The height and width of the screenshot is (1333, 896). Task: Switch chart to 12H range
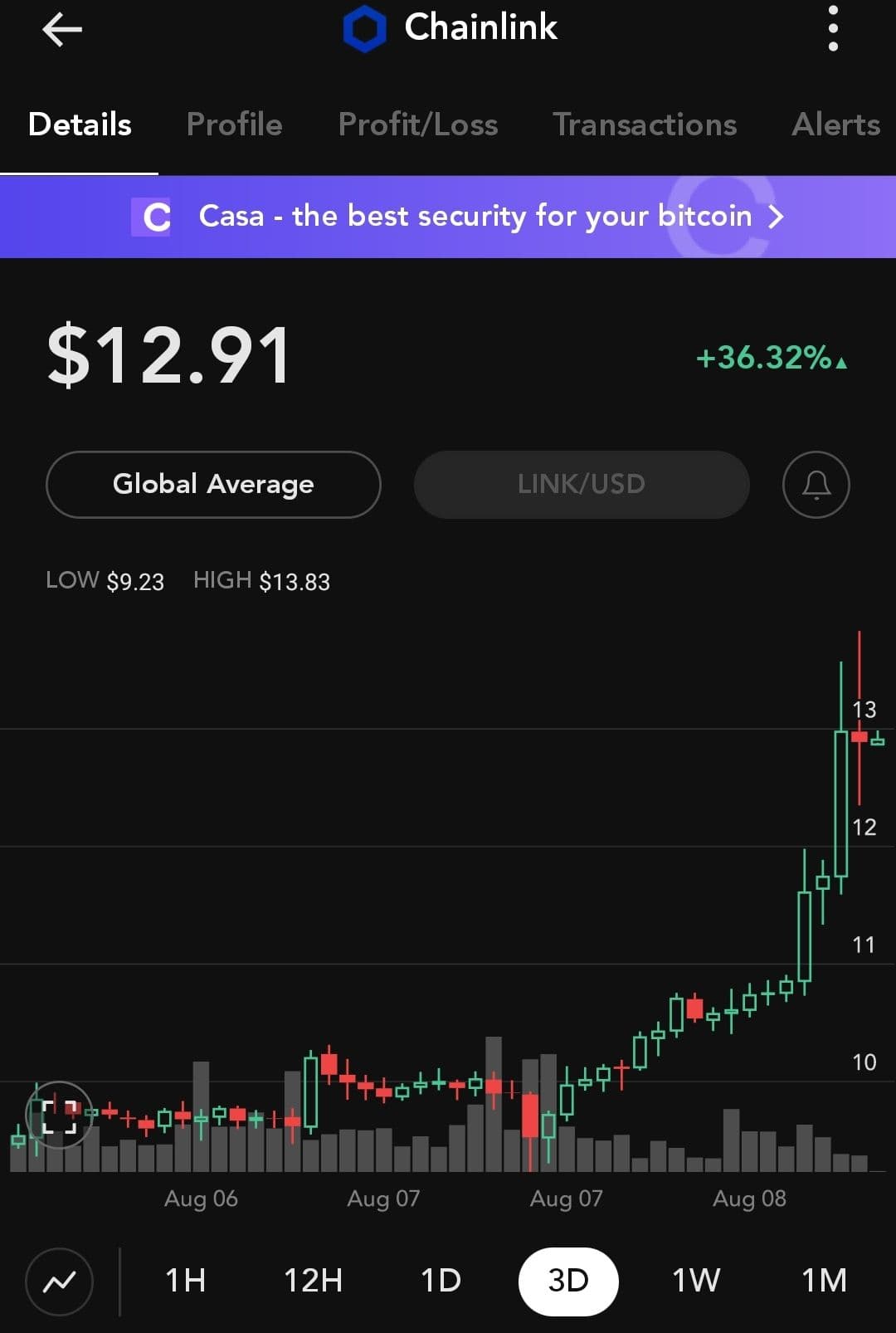[x=313, y=1281]
